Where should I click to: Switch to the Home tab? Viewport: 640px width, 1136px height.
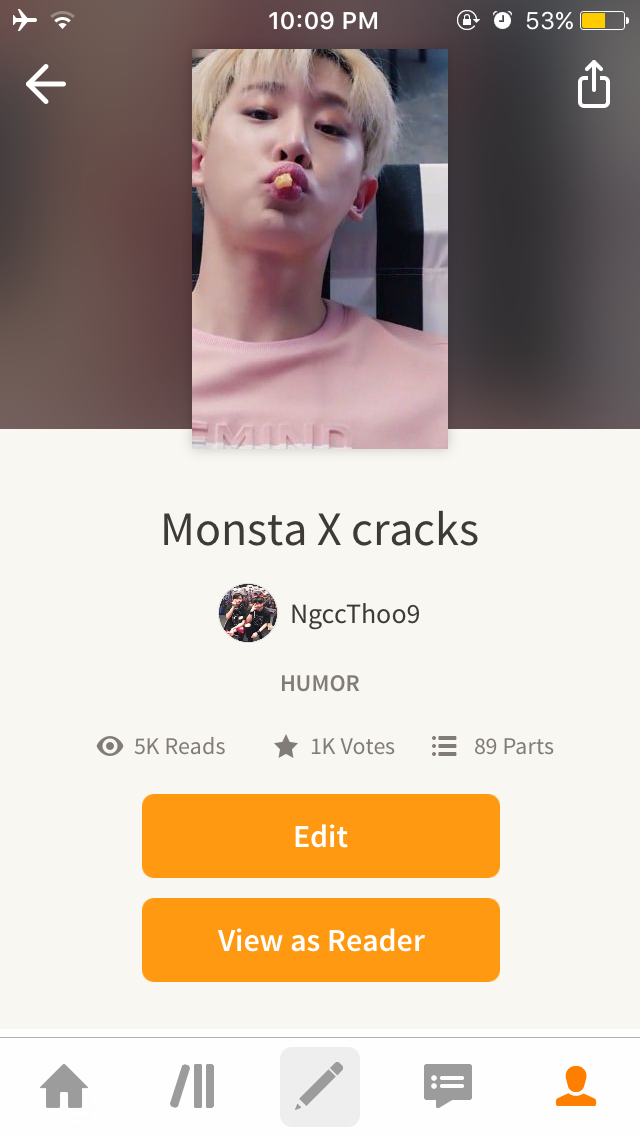pos(64,1086)
